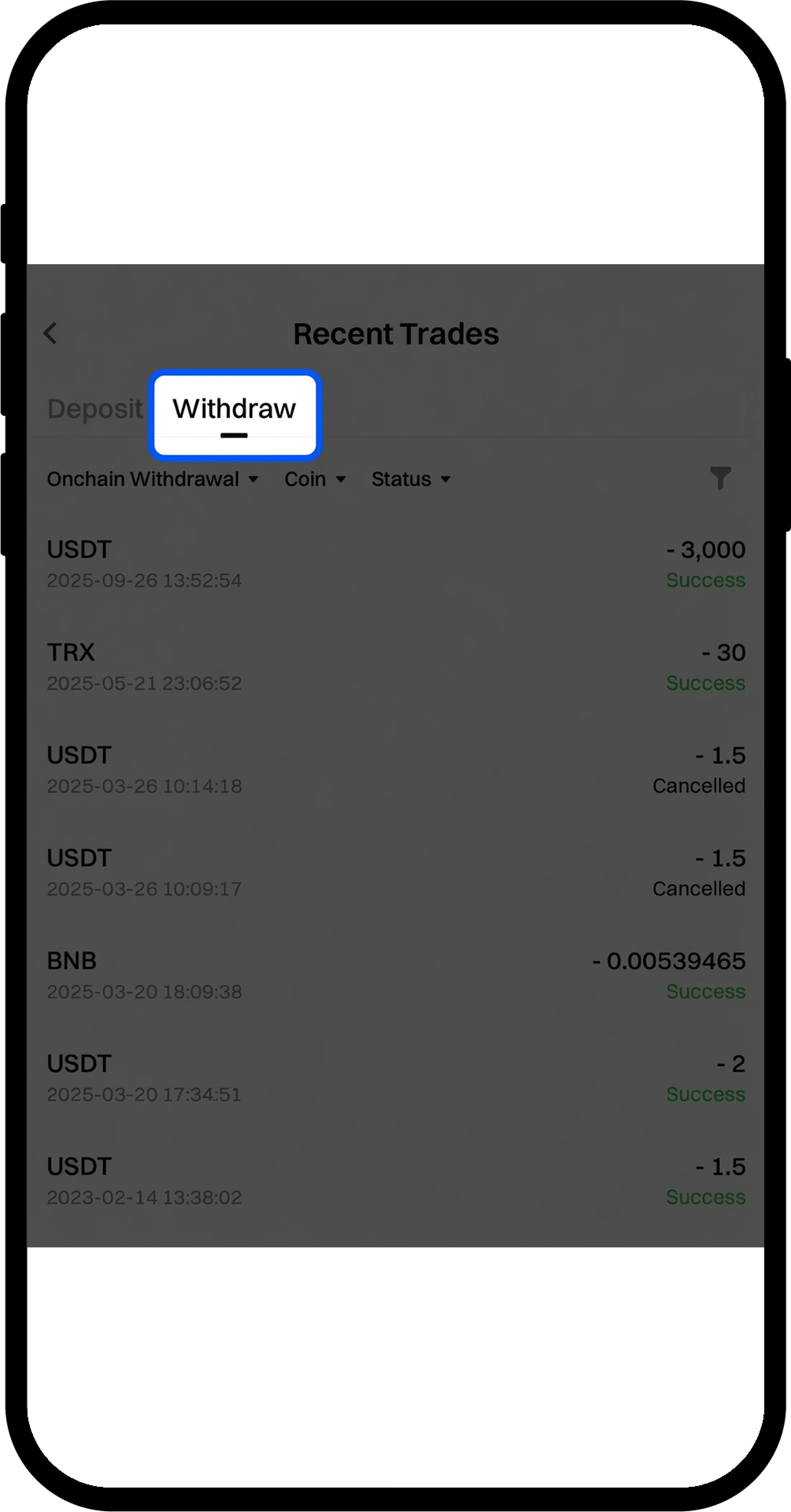The height and width of the screenshot is (1512, 791).
Task: Expand the Status filter dropdown
Action: coord(411,480)
